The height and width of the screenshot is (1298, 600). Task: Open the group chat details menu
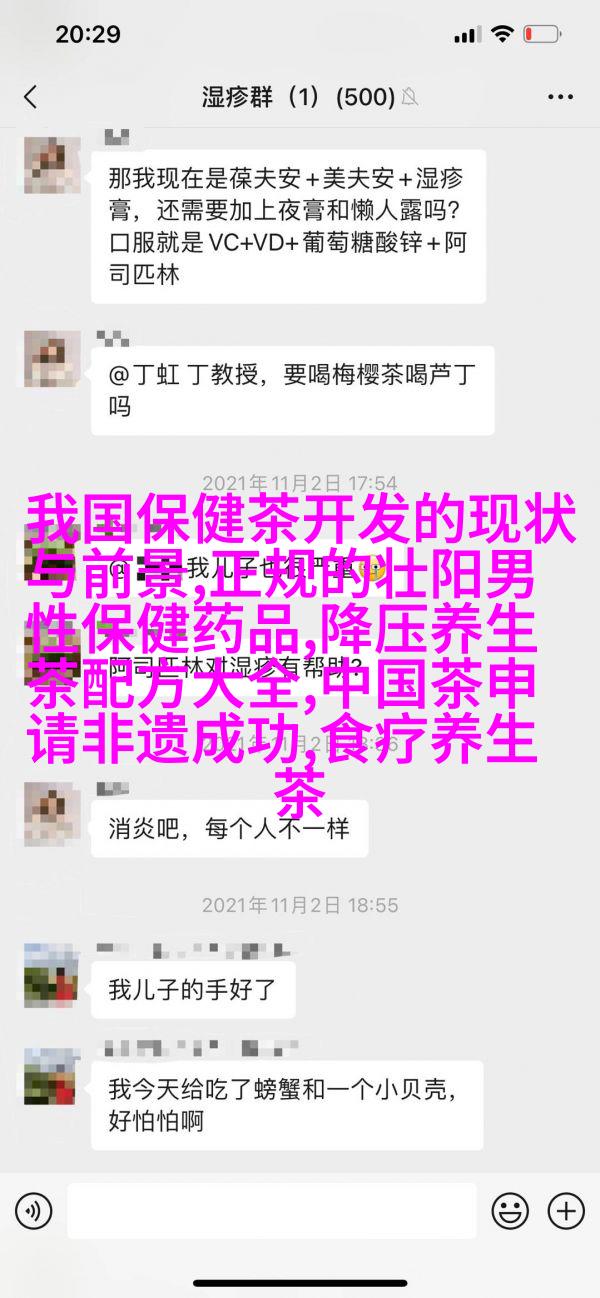560,97
